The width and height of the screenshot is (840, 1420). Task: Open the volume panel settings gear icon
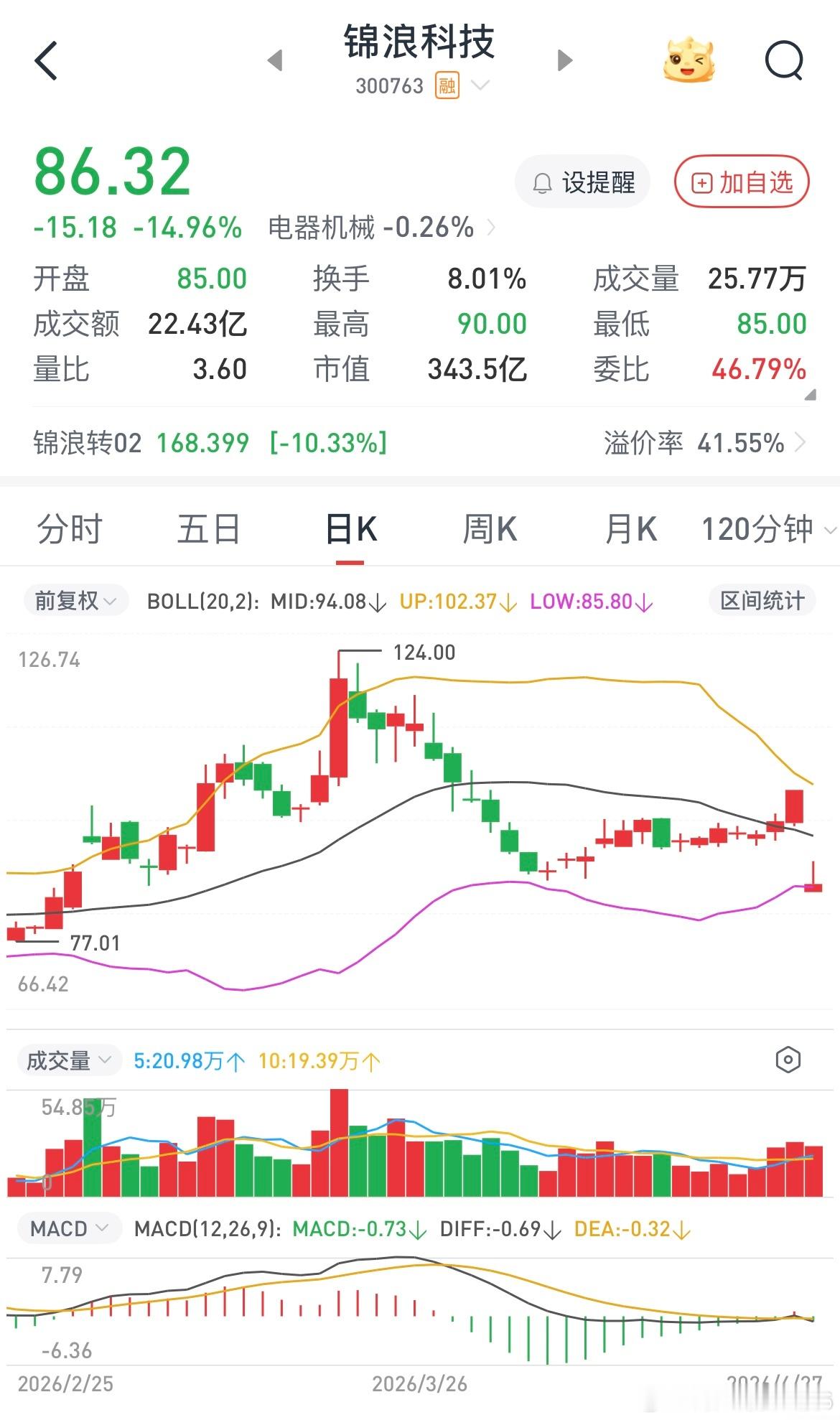point(788,1059)
